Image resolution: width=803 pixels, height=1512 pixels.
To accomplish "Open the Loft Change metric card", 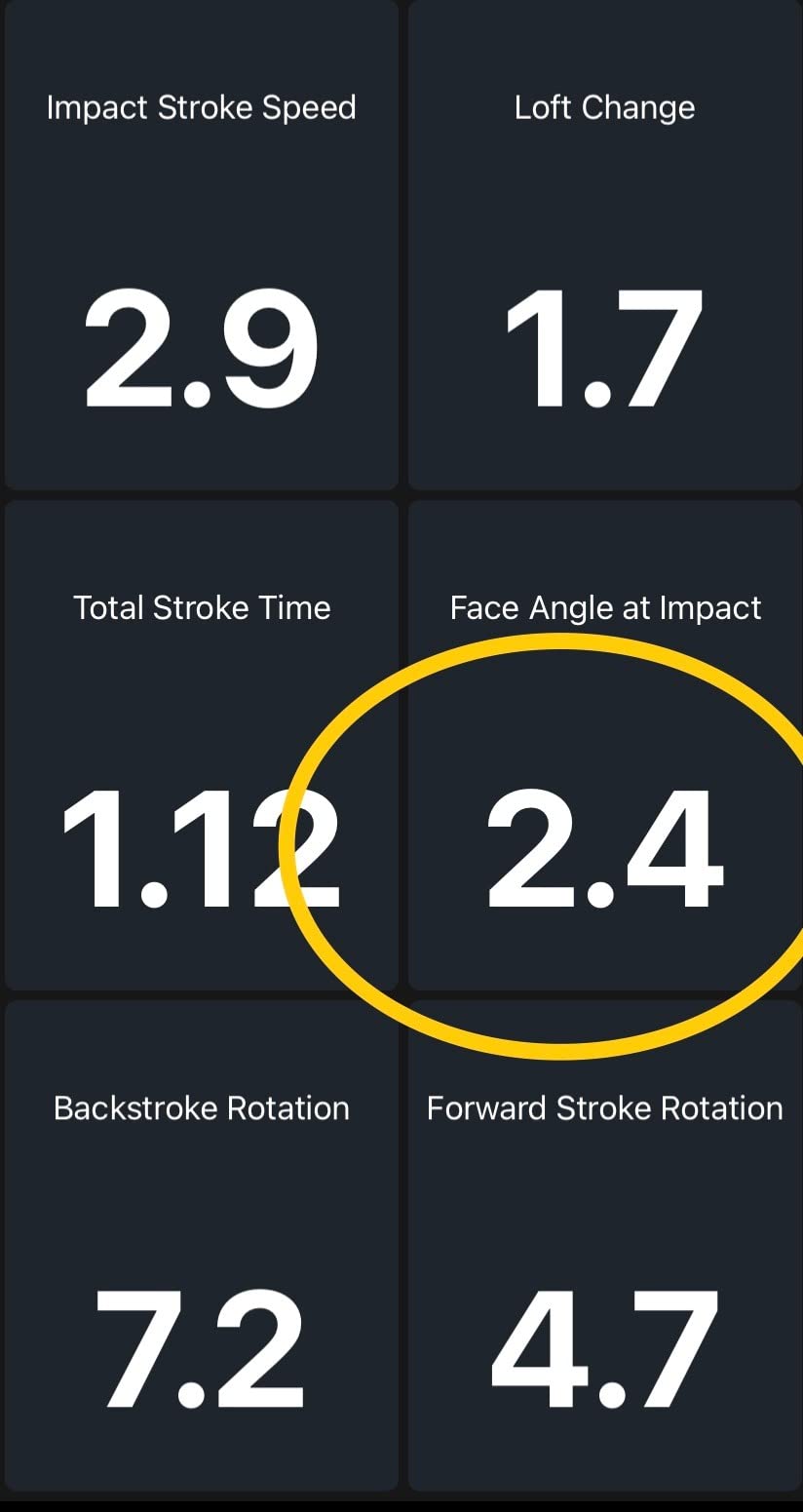I will pos(603,244).
